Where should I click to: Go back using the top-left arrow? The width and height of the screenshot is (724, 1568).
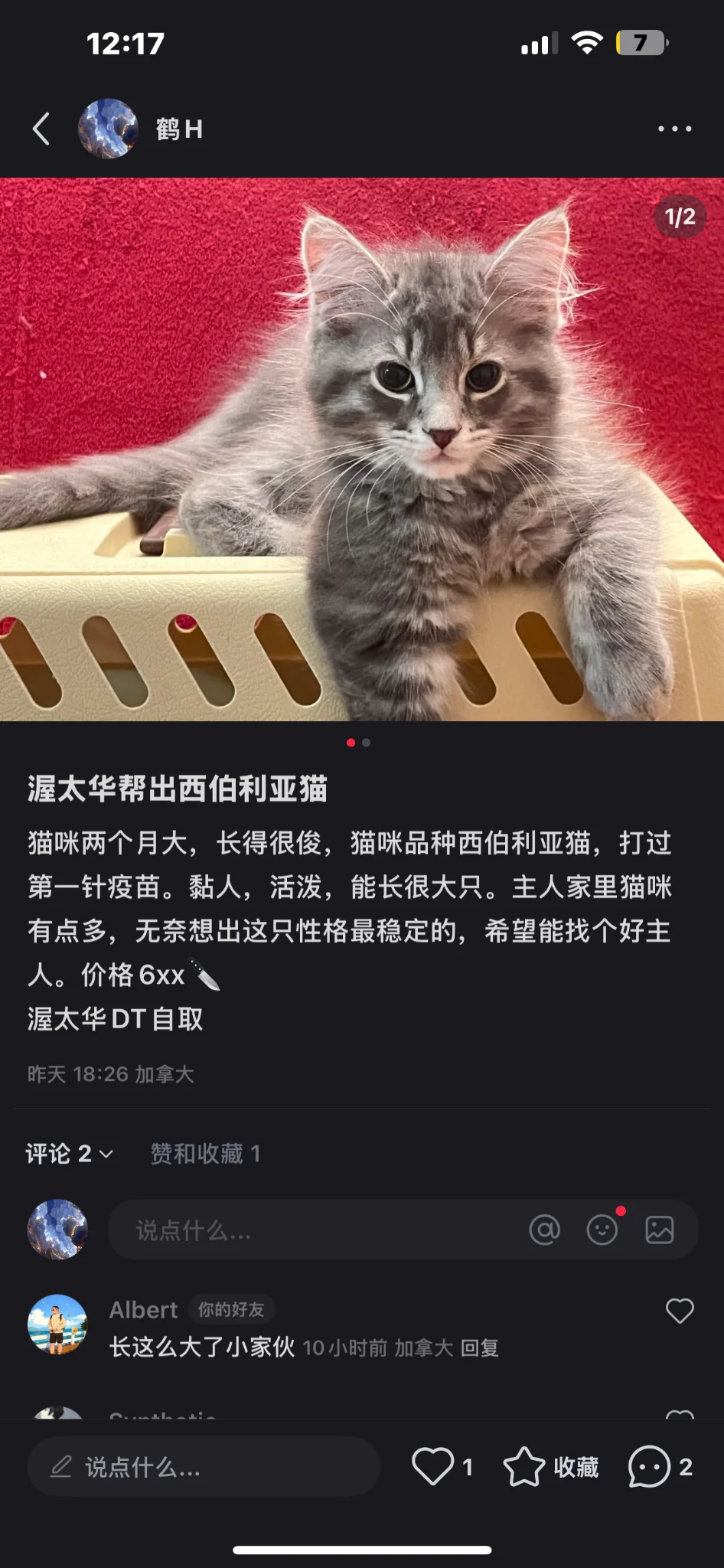42,129
